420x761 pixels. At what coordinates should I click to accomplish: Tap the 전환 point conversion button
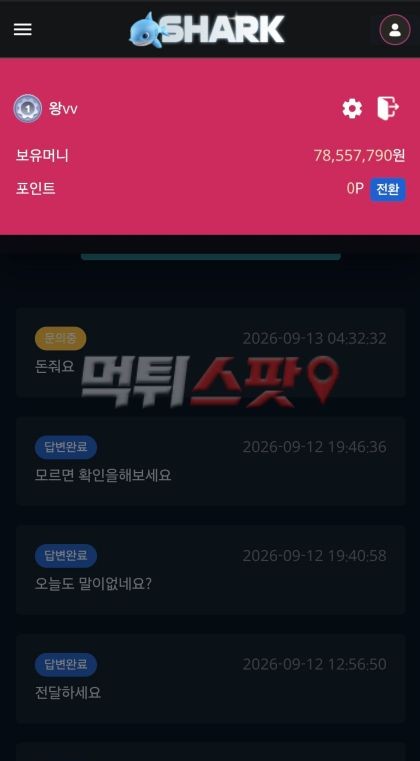click(387, 189)
